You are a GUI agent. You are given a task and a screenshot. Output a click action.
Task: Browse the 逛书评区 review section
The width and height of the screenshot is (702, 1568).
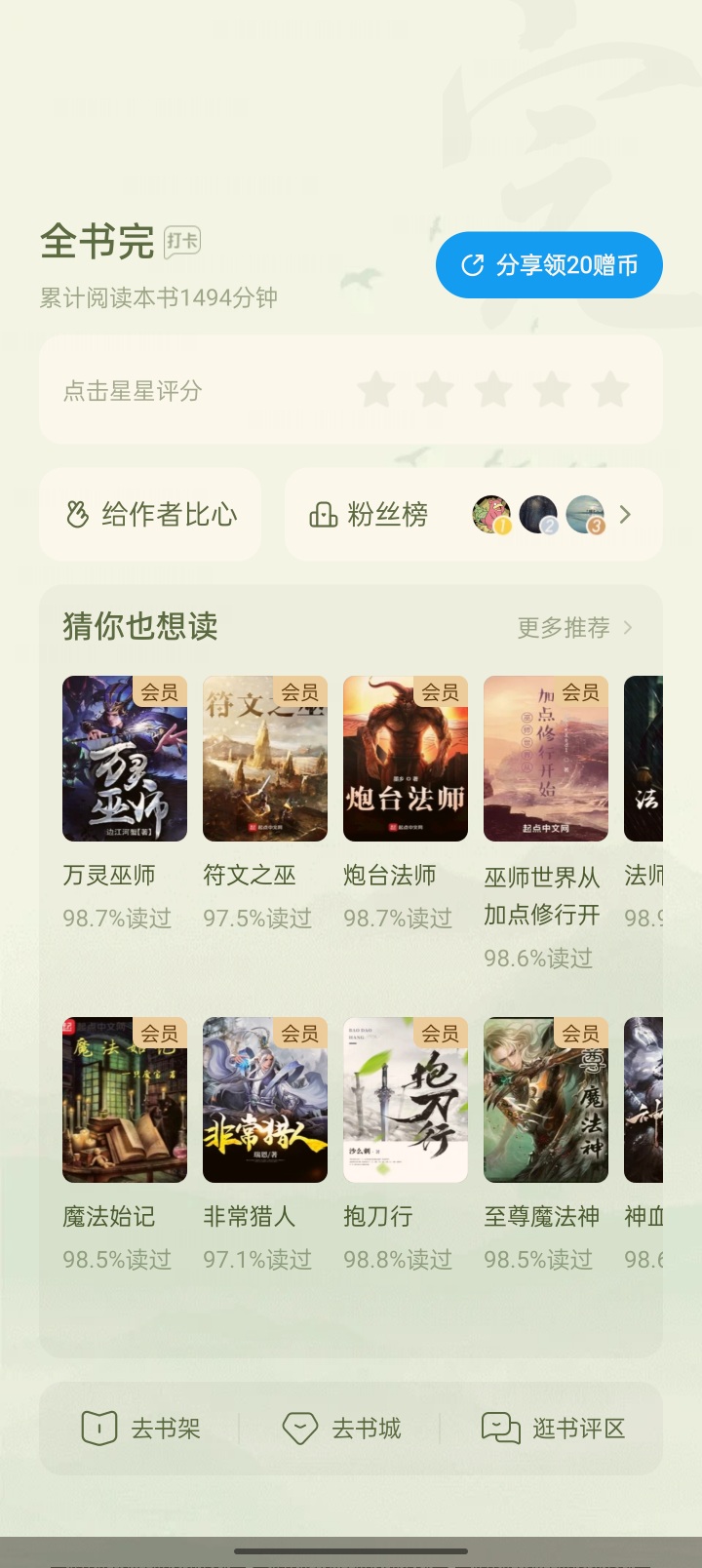click(x=553, y=1429)
